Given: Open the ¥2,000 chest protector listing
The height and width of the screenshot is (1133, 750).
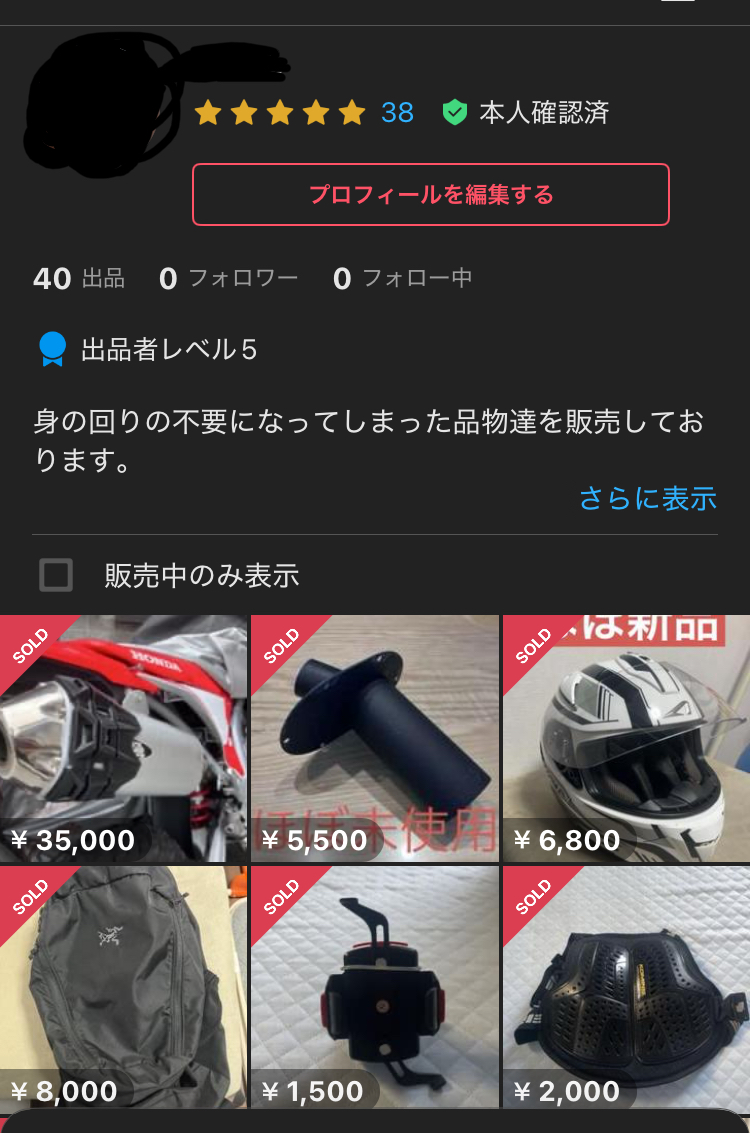Looking at the screenshot, I should tap(626, 987).
